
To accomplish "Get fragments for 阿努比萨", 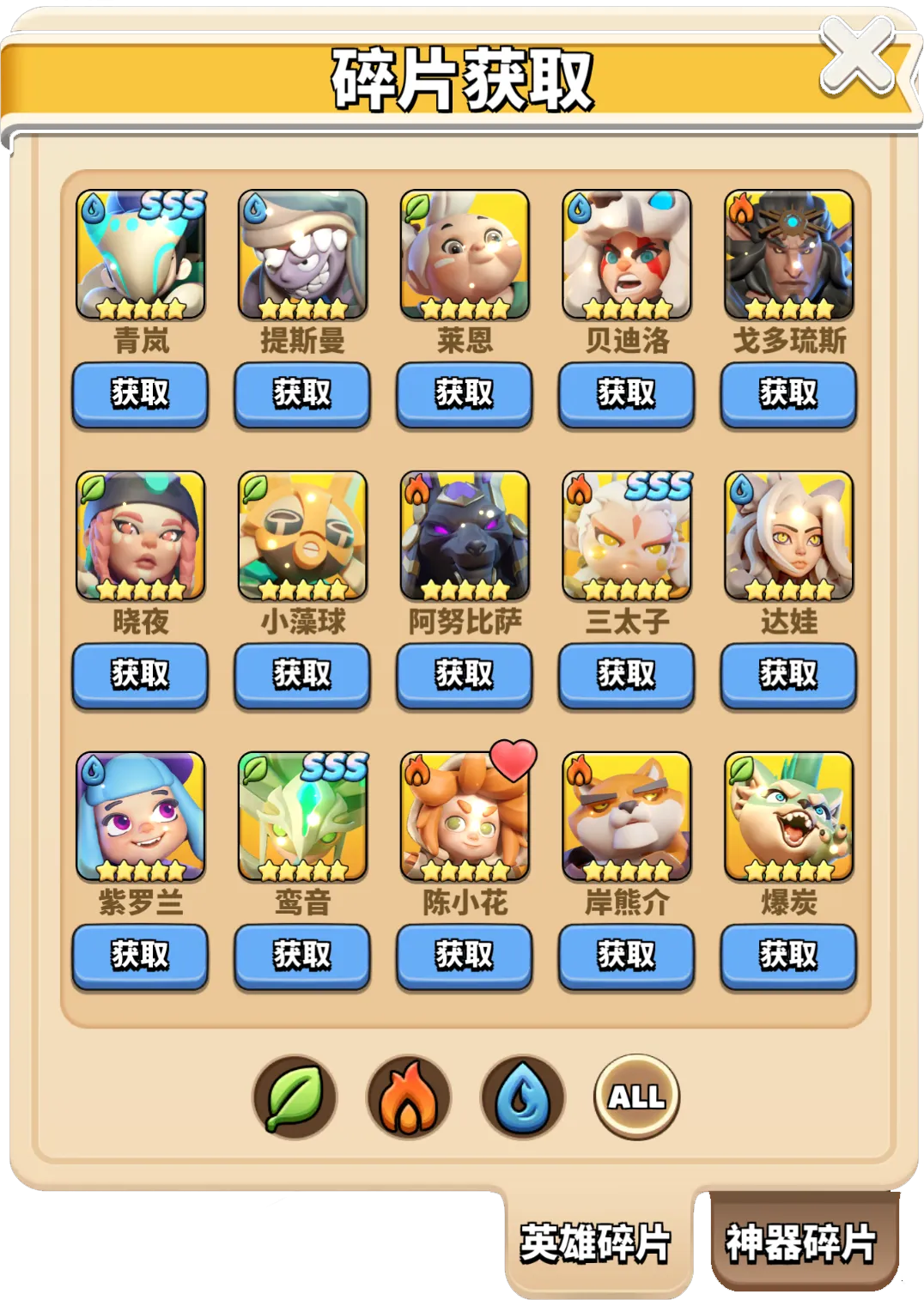I will click(x=464, y=675).
